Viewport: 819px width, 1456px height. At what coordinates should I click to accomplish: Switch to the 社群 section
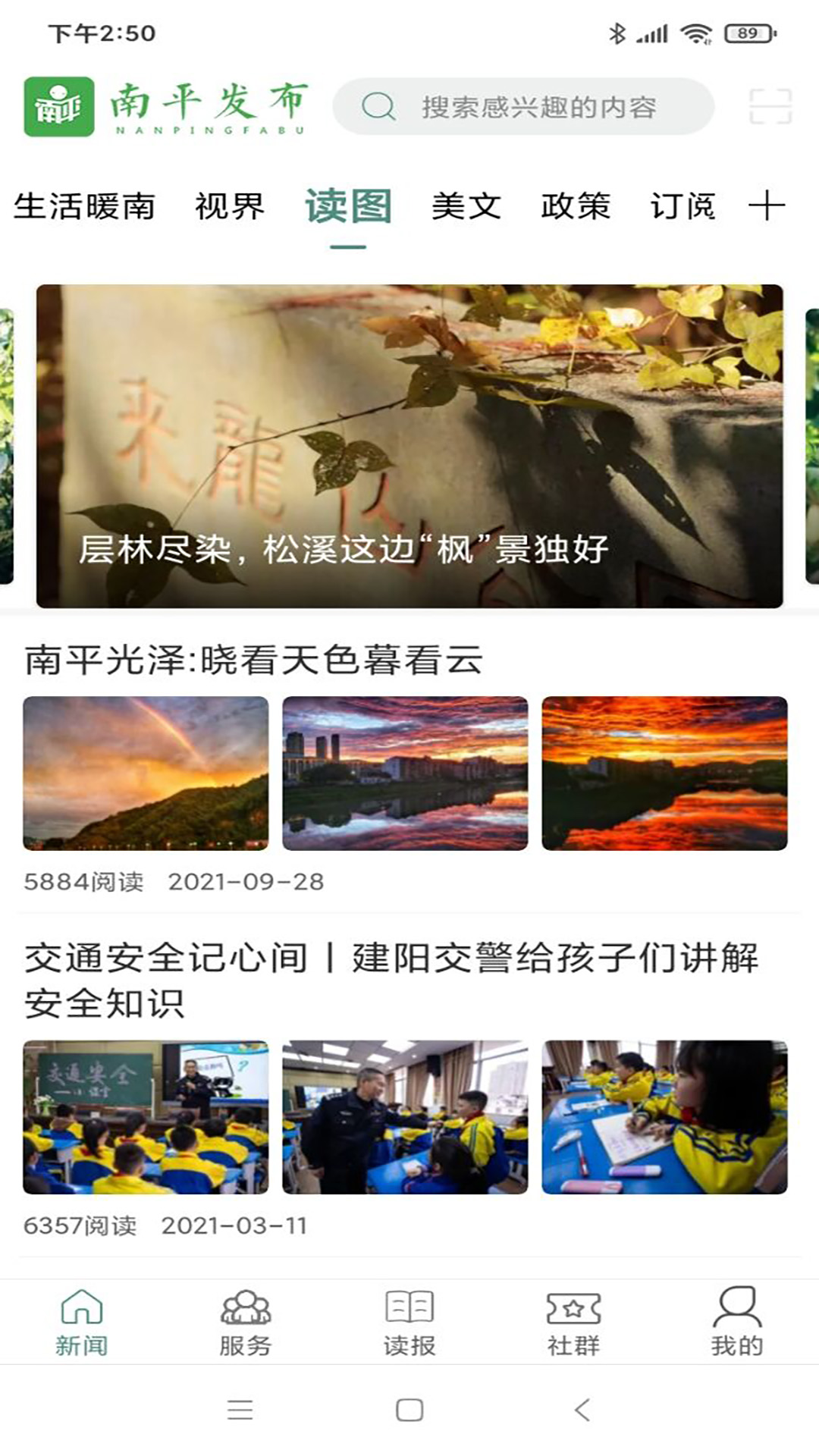click(573, 1323)
